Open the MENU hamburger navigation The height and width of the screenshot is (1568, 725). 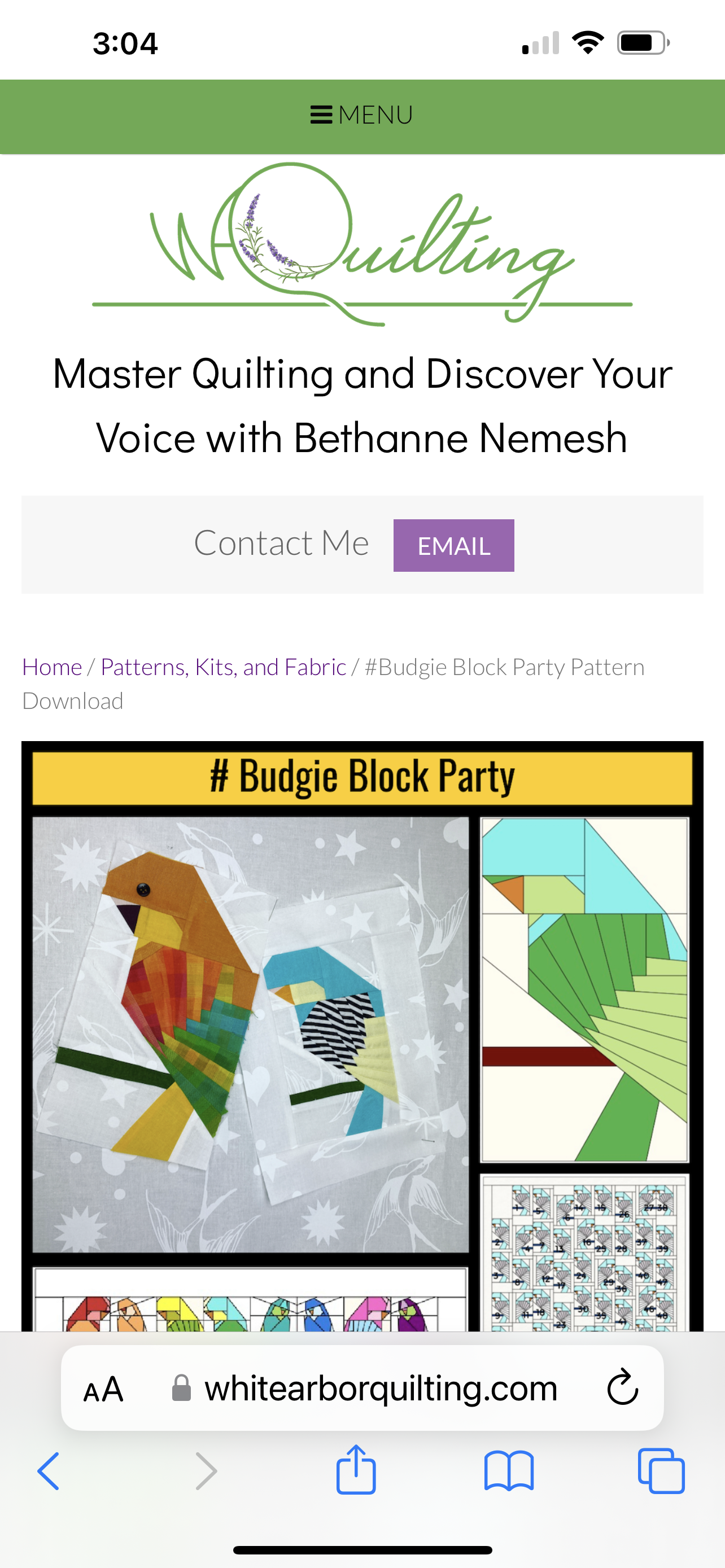[361, 115]
